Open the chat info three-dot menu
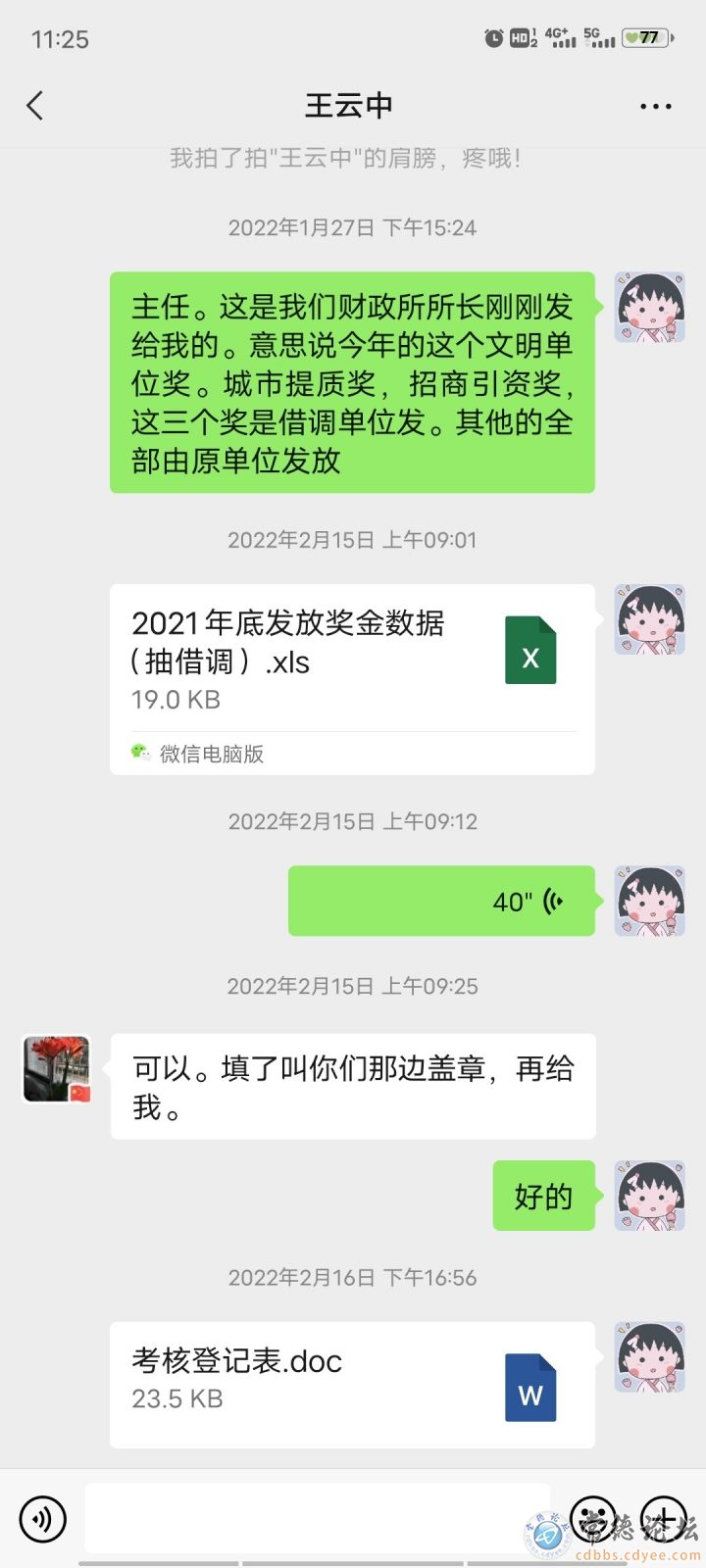The height and width of the screenshot is (1568, 706). click(655, 106)
